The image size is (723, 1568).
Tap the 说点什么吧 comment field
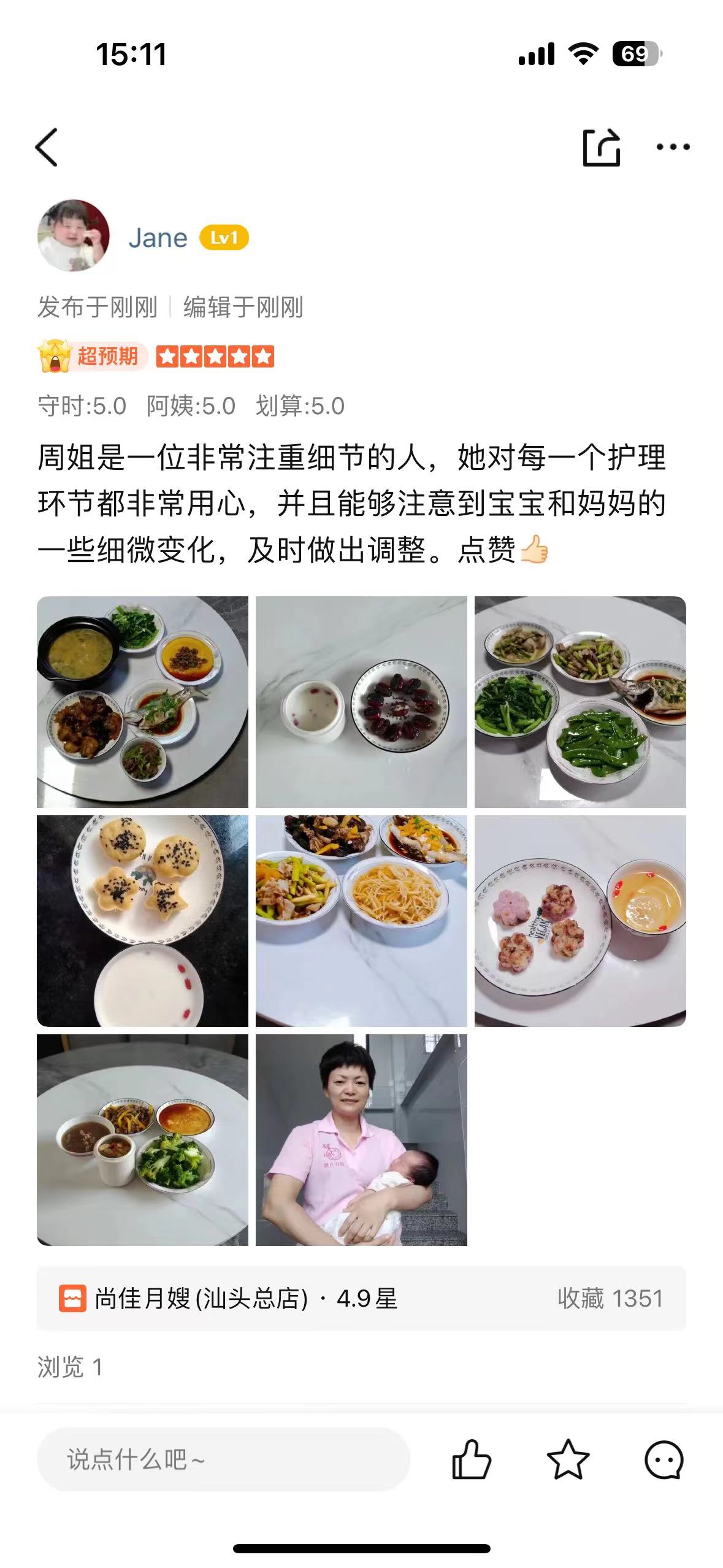click(223, 1459)
